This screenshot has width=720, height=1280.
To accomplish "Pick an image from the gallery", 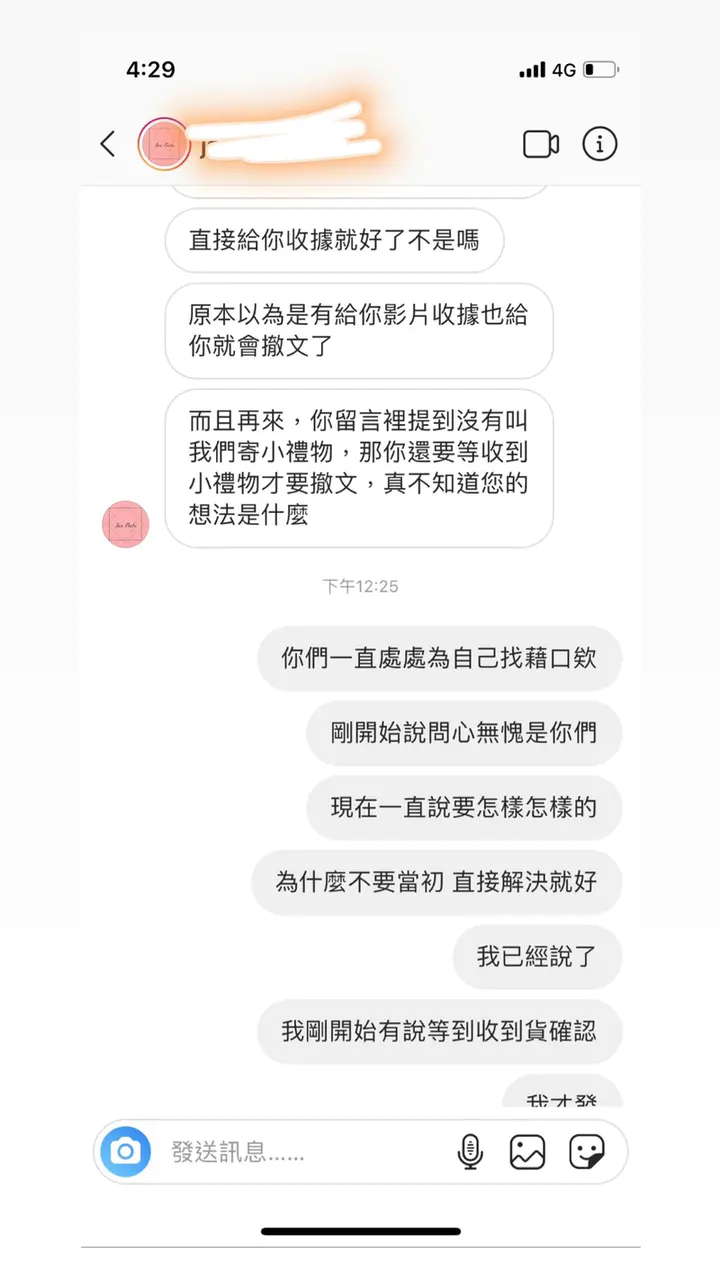I will (x=527, y=1151).
